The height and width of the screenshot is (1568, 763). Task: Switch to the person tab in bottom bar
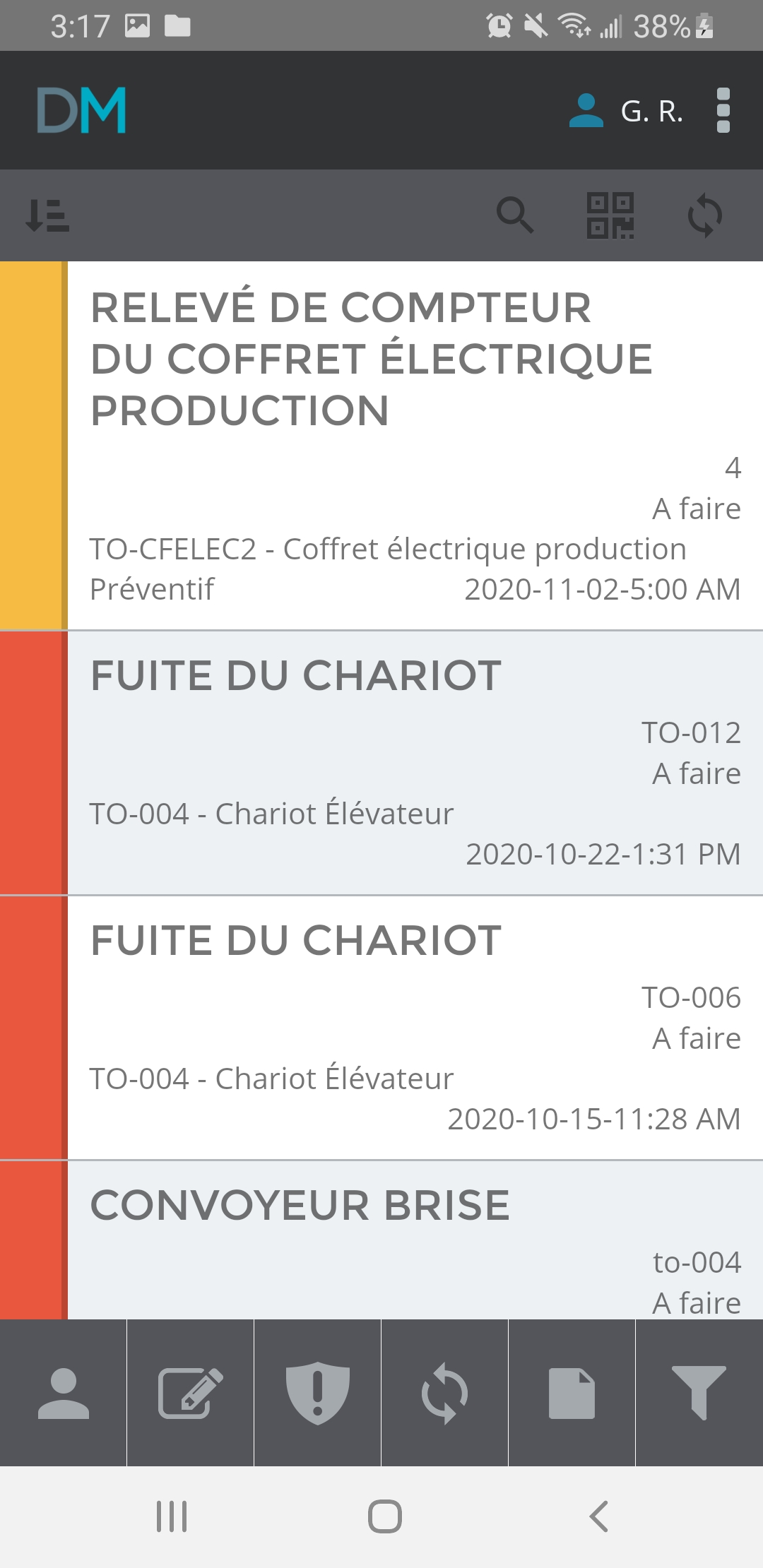(x=64, y=1393)
